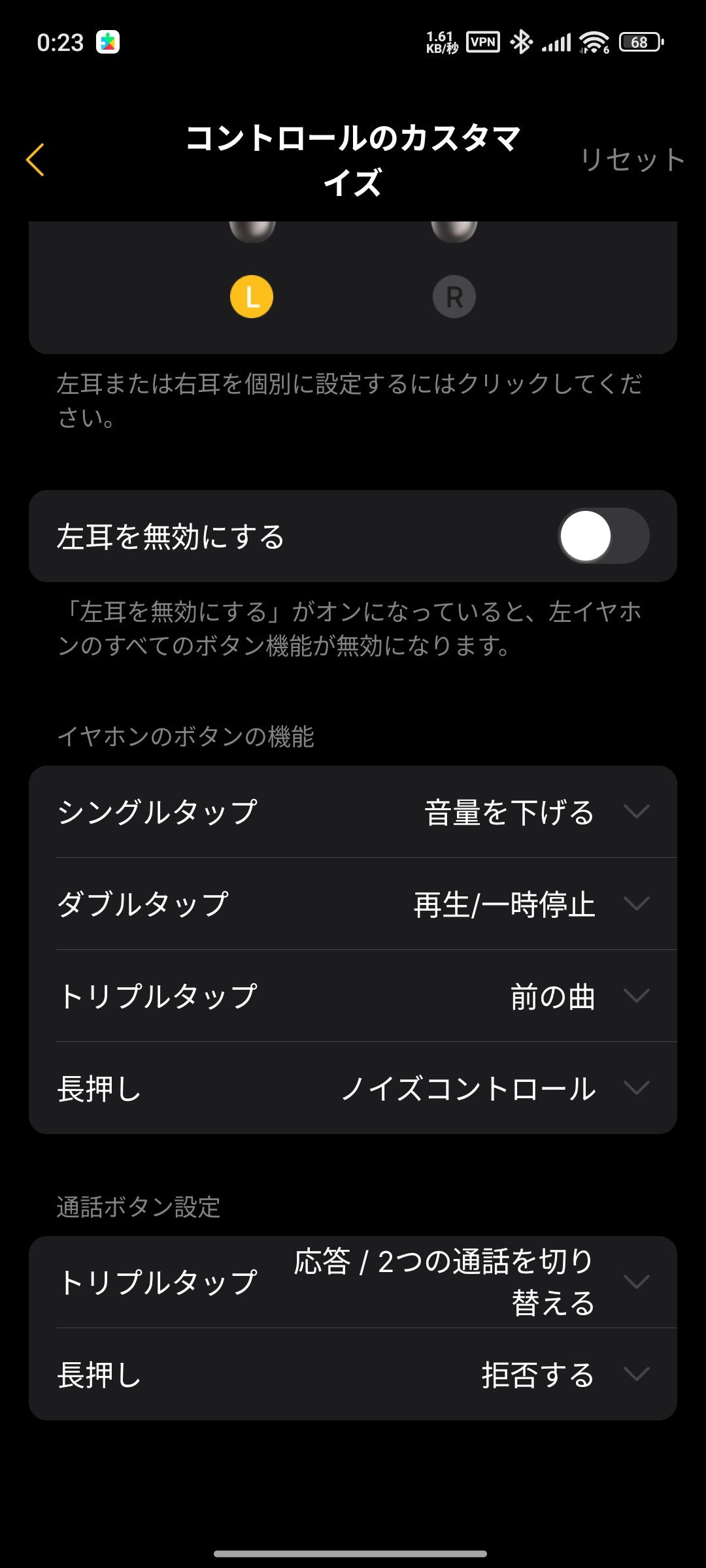Switch to the right earbud R
The width and height of the screenshot is (706, 1568).
pyautogui.click(x=454, y=297)
